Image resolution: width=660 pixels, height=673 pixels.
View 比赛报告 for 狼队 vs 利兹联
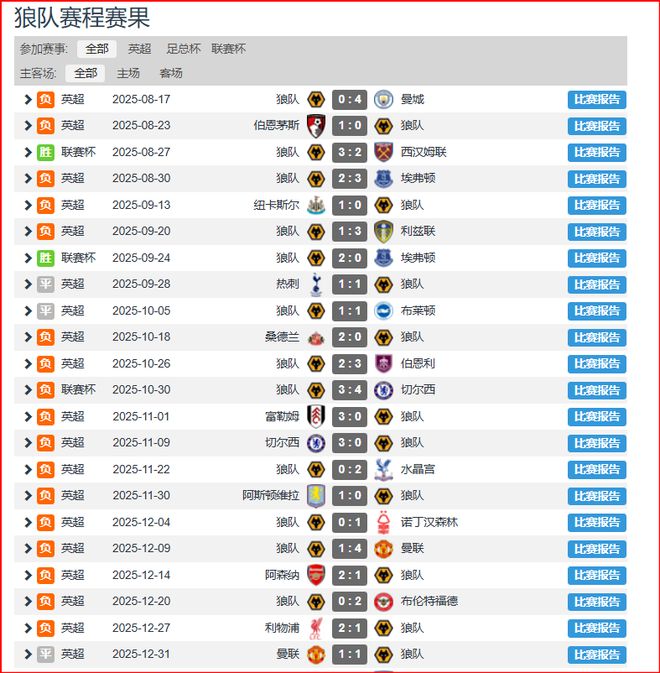coord(597,231)
